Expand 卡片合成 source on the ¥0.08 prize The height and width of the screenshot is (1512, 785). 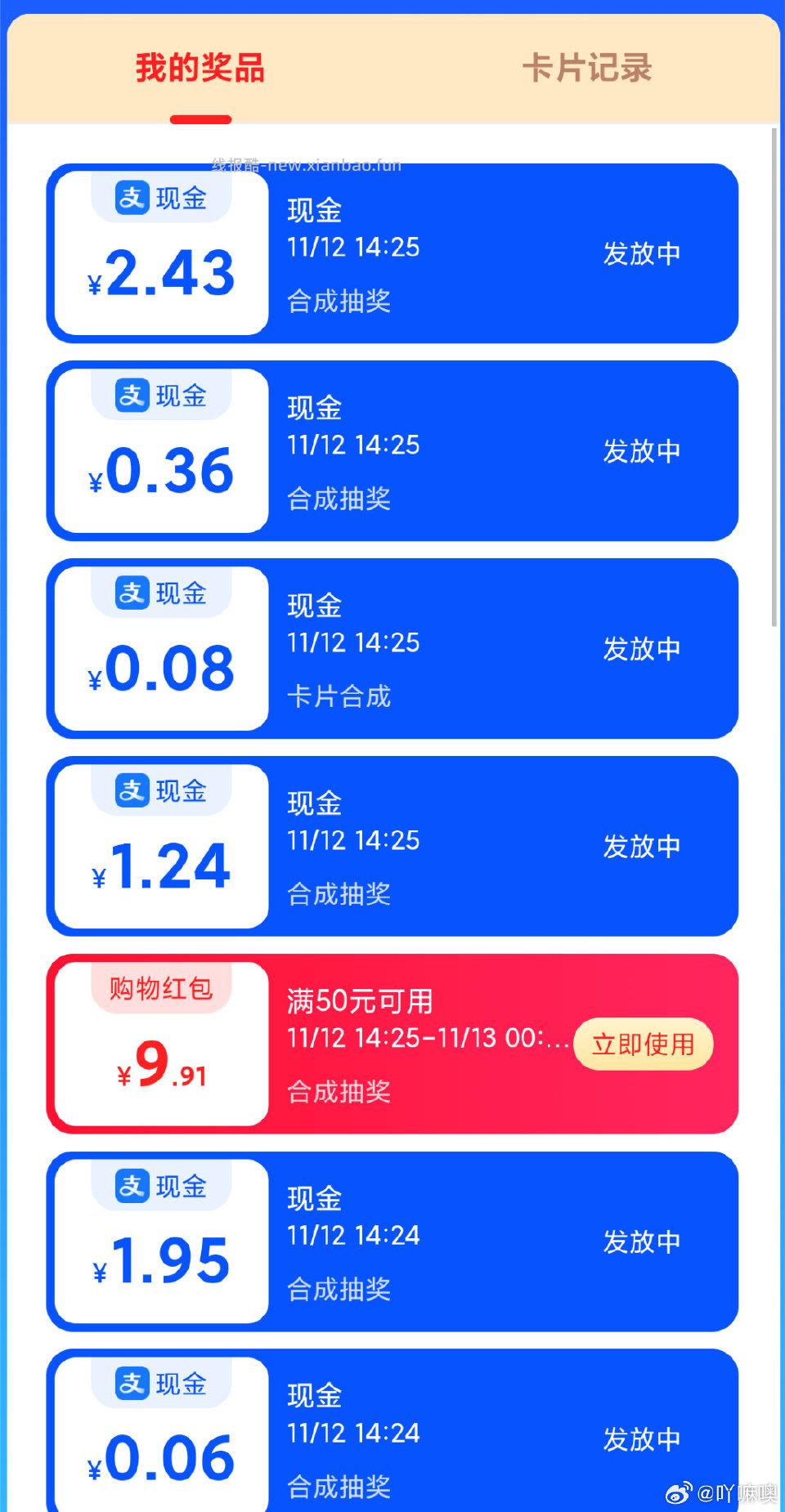pyautogui.click(x=339, y=697)
